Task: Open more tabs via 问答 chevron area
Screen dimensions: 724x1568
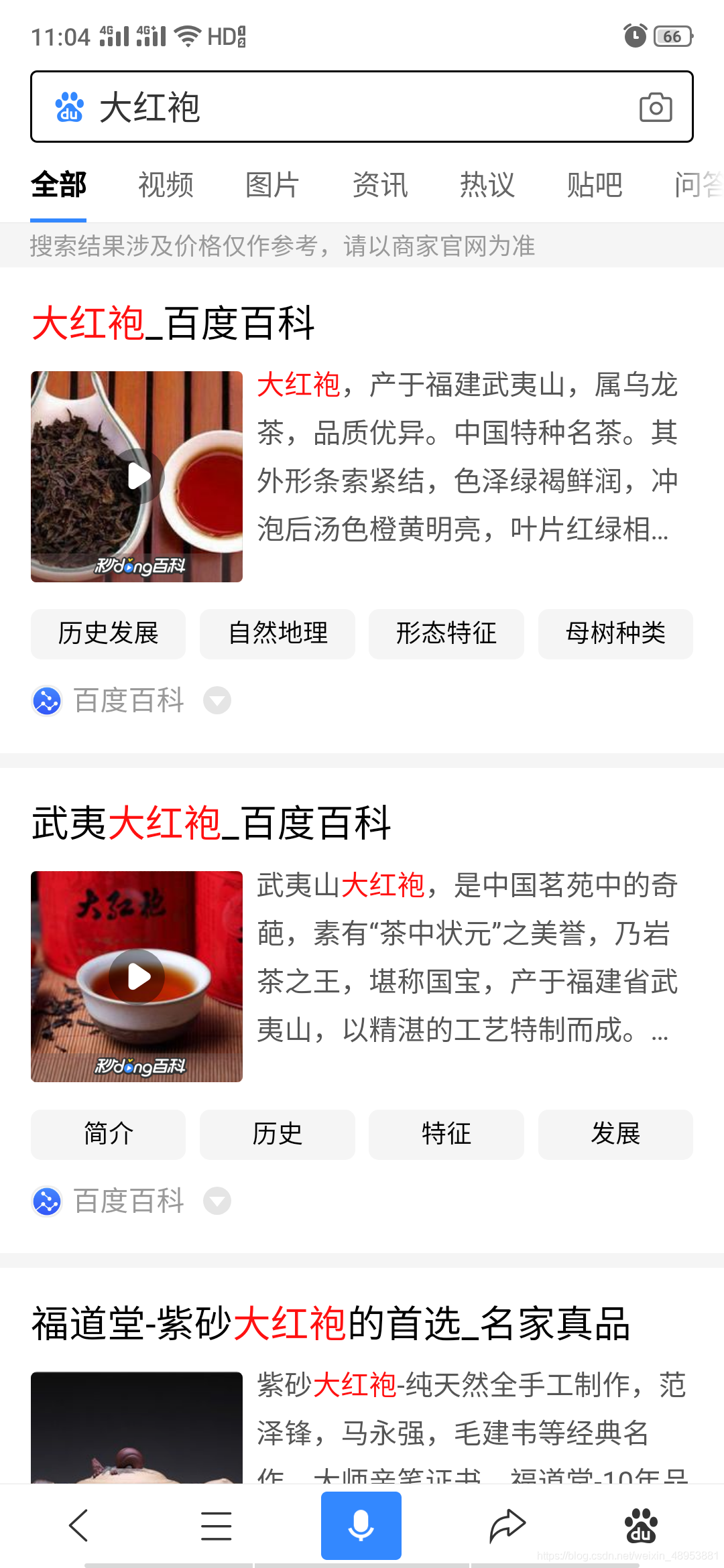Action: pyautogui.click(x=697, y=186)
